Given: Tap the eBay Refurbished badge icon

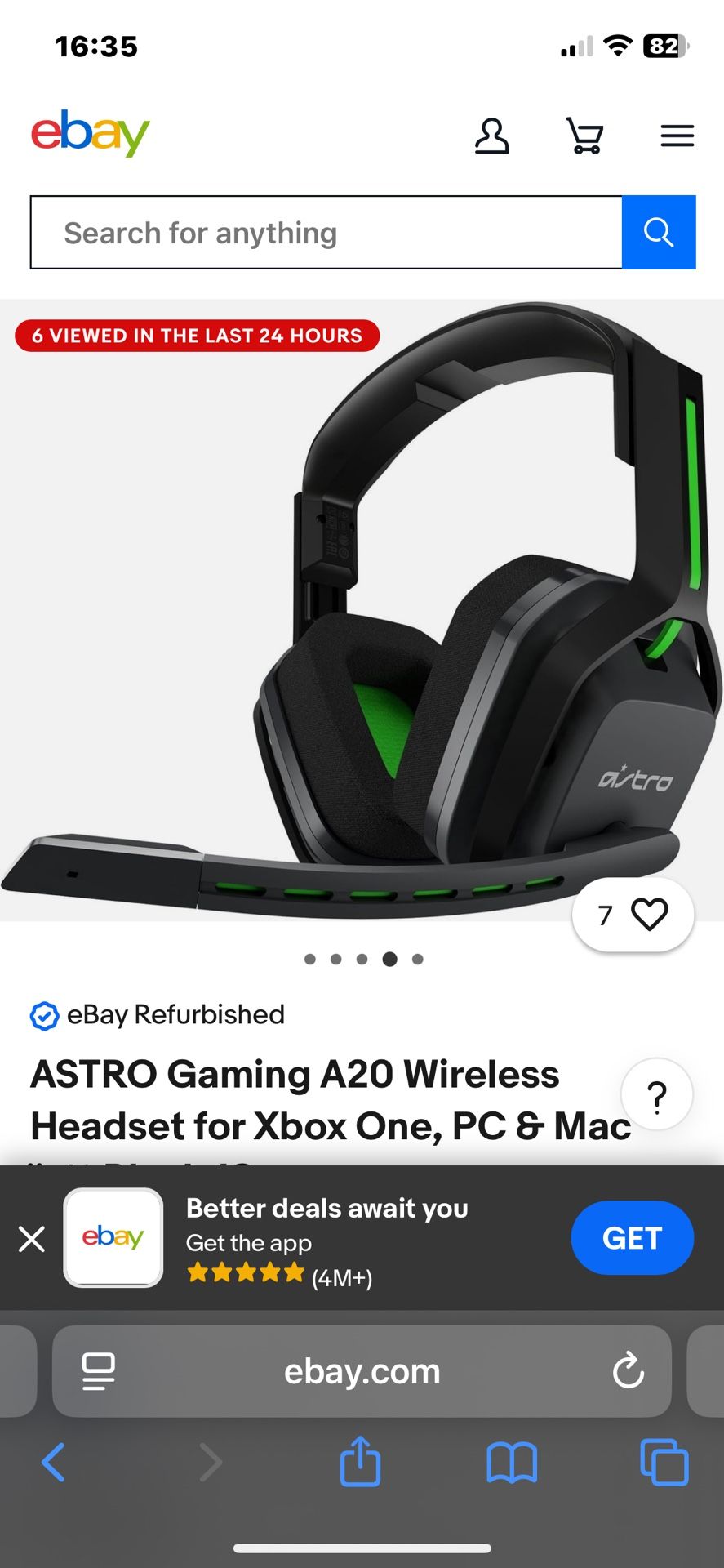Looking at the screenshot, I should click(46, 1015).
